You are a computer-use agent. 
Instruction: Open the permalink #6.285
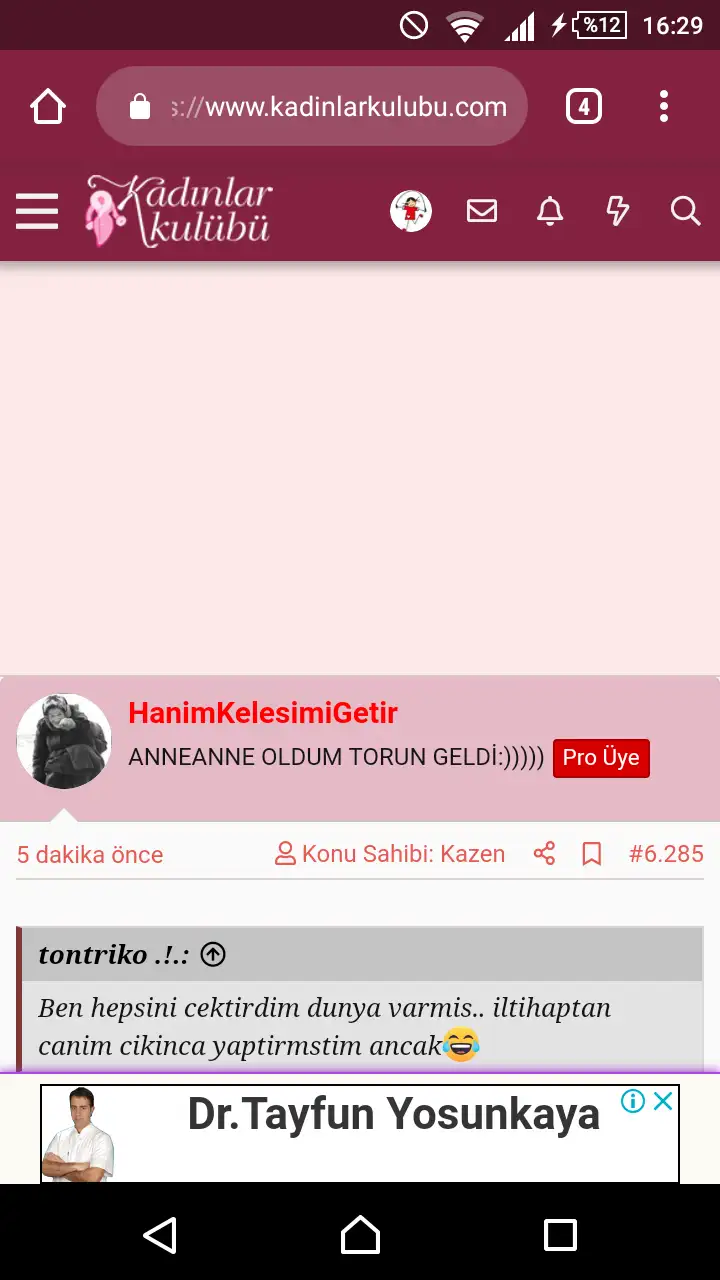[666, 854]
